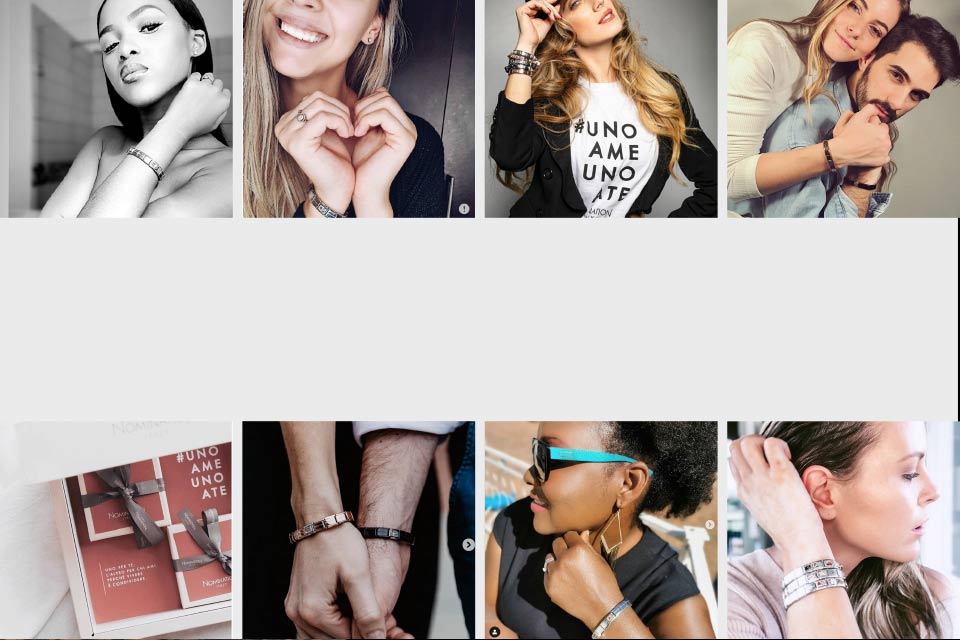
Task: Open the heart-hands smiling woman photo
Action: pos(358,108)
